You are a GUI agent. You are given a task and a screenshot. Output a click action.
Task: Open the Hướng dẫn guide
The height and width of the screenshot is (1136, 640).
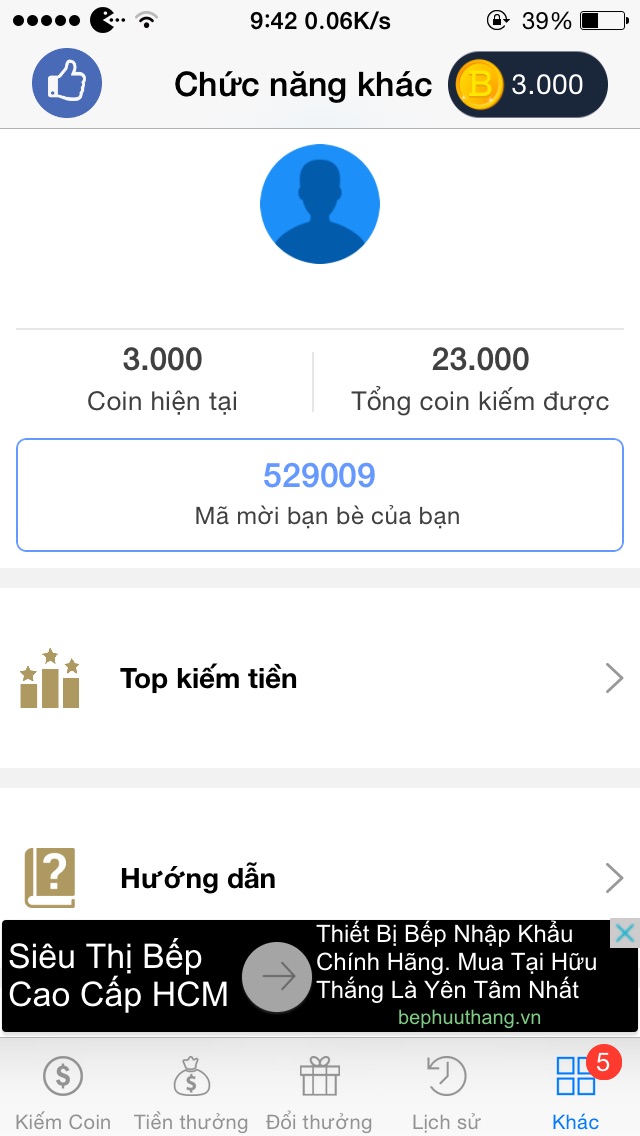point(320,878)
